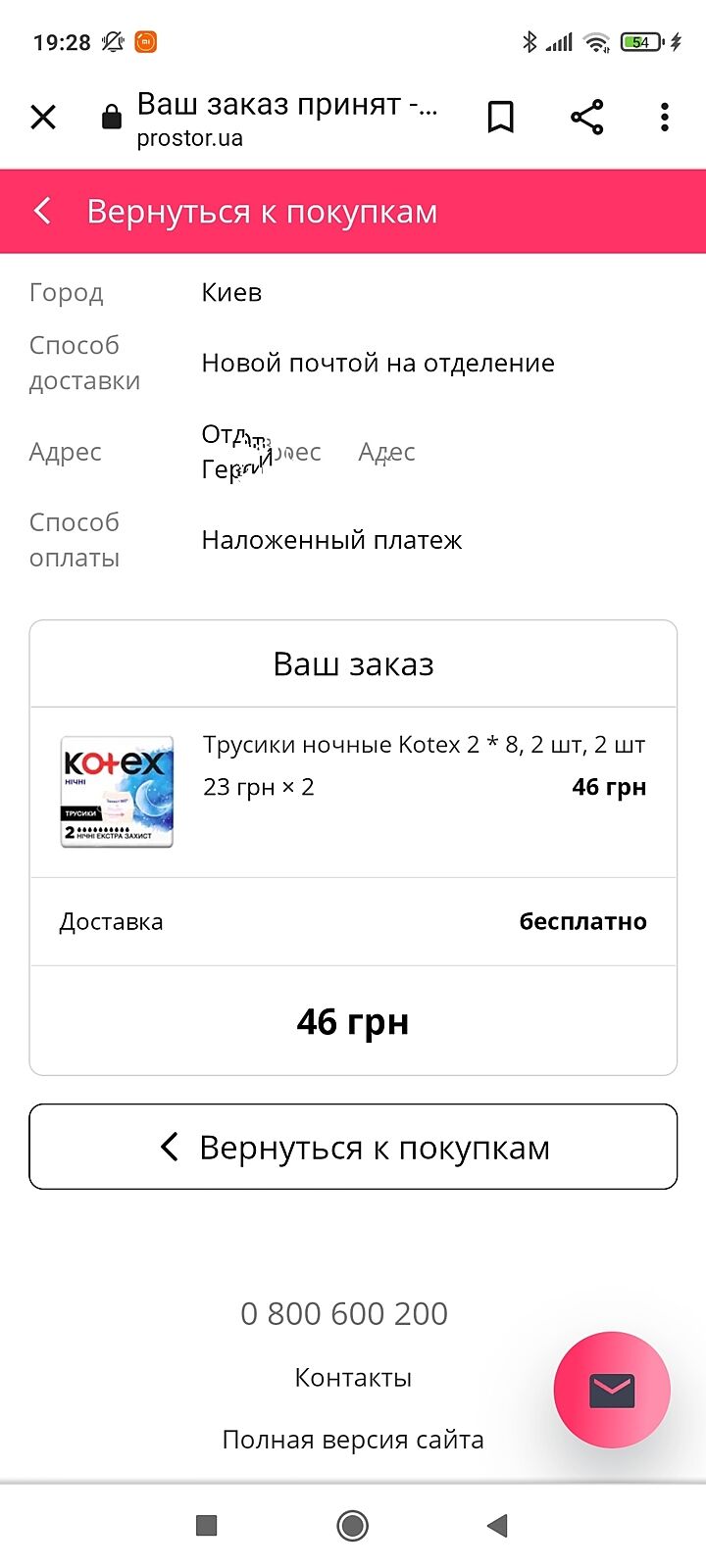Go to the system home screen

352,1525
